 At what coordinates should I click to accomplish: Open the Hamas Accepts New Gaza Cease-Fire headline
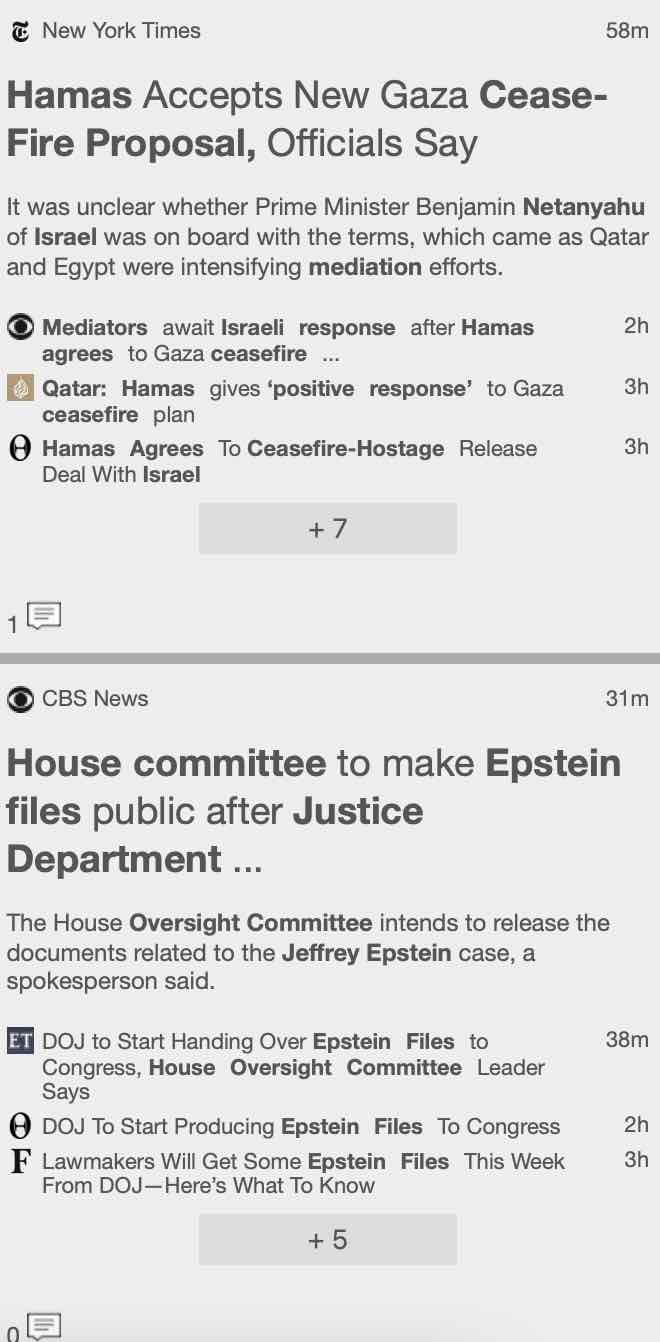(x=307, y=120)
